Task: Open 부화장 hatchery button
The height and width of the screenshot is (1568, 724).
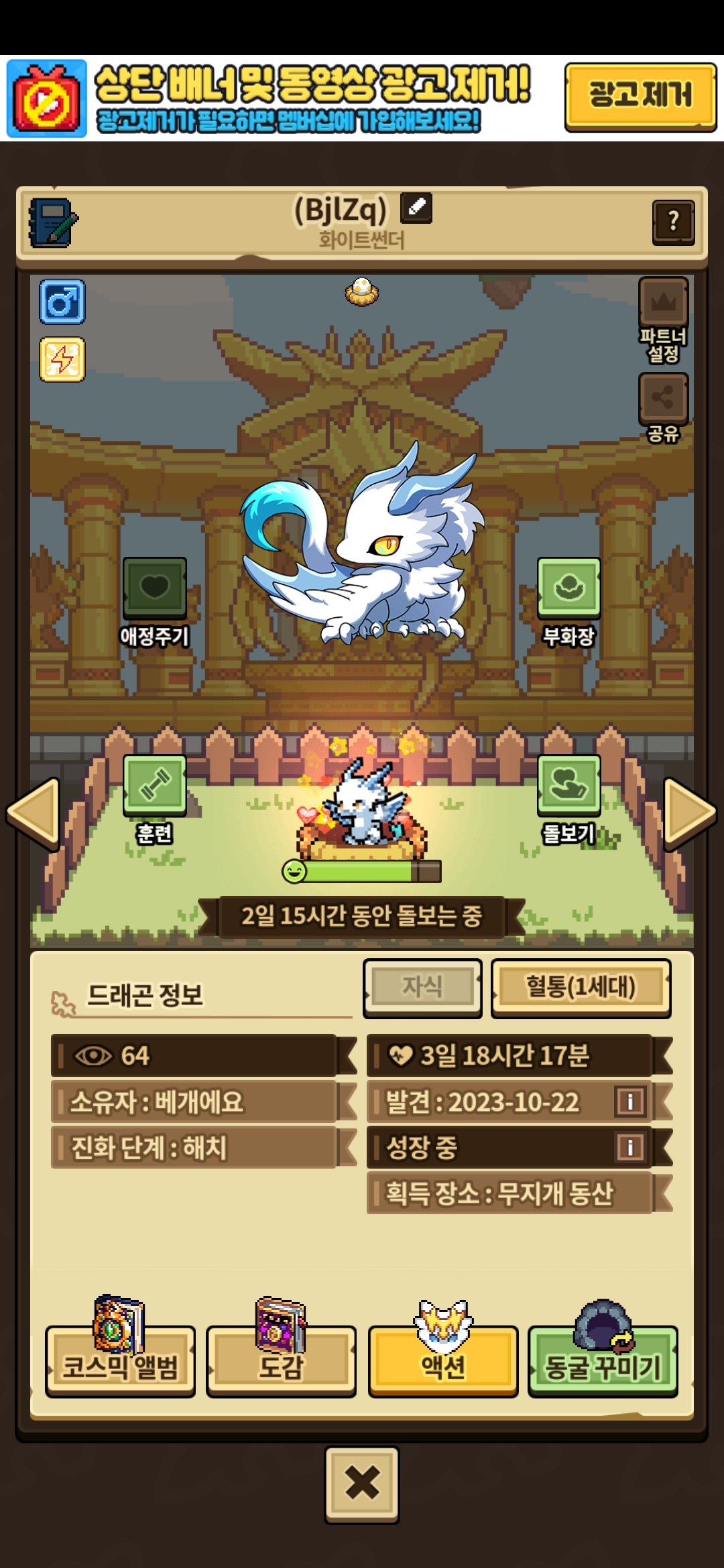Action: coord(568,588)
